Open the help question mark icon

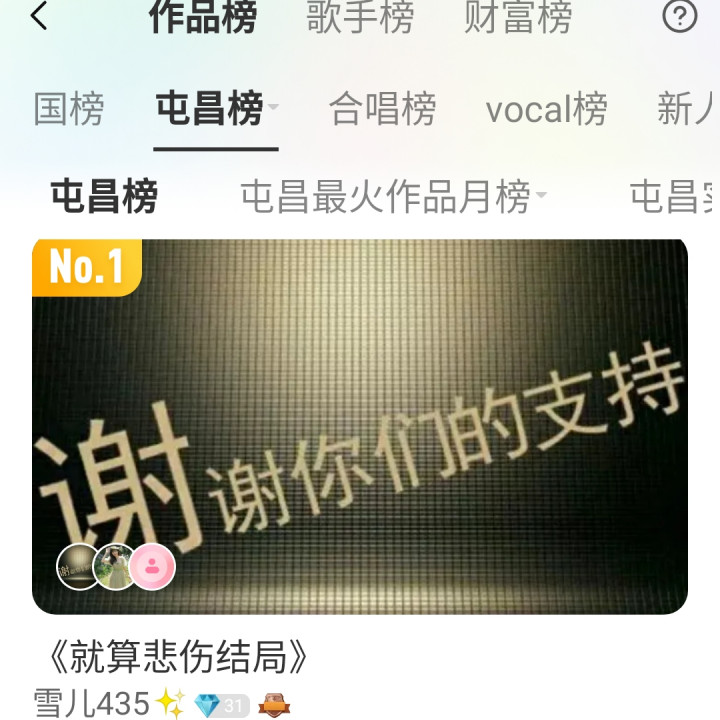[x=680, y=17]
